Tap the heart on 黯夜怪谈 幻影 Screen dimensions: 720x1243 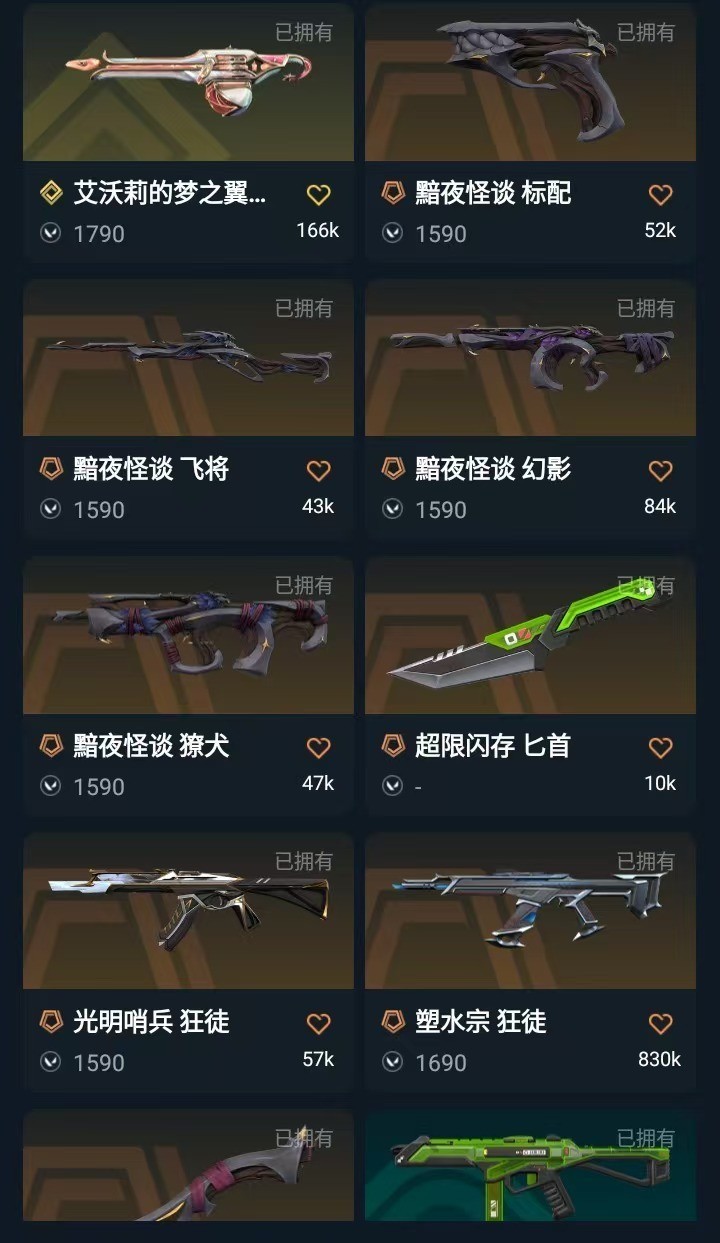tap(660, 470)
